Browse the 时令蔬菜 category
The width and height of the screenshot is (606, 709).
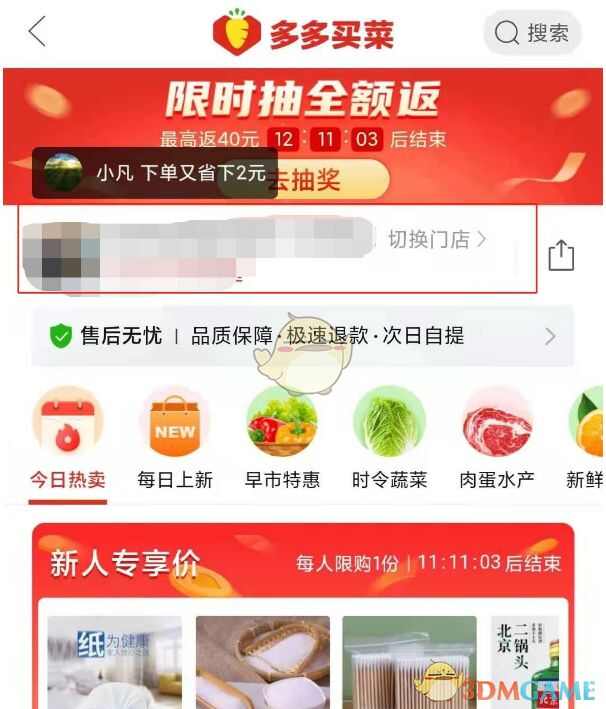pyautogui.click(x=389, y=440)
